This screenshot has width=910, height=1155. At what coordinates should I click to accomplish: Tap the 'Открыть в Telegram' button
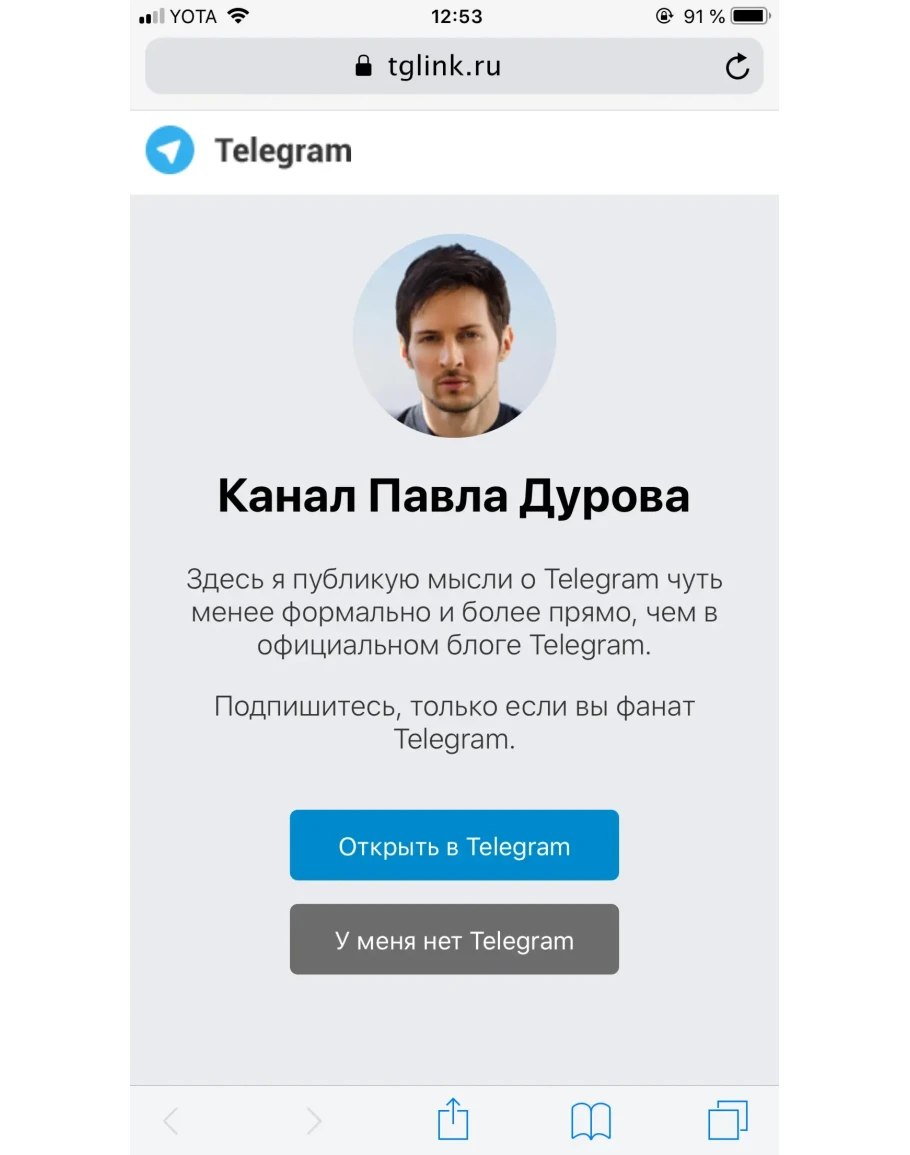454,846
